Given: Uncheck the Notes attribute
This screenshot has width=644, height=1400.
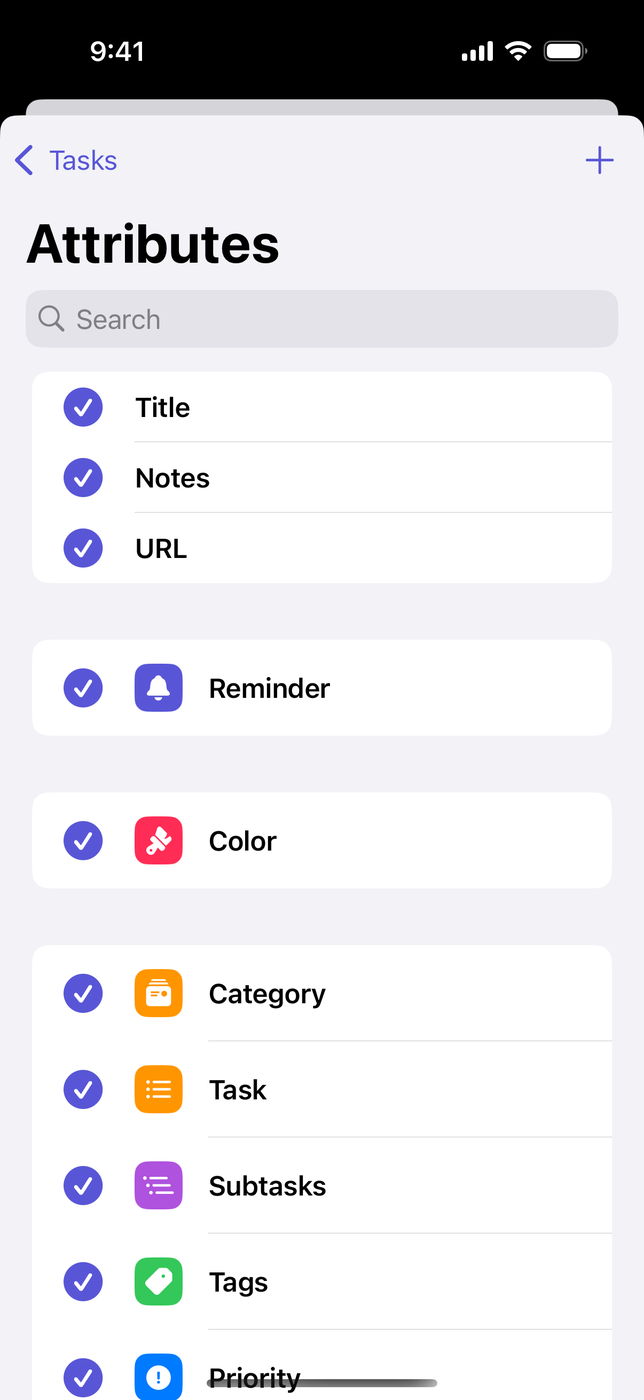Looking at the screenshot, I should 83,478.
